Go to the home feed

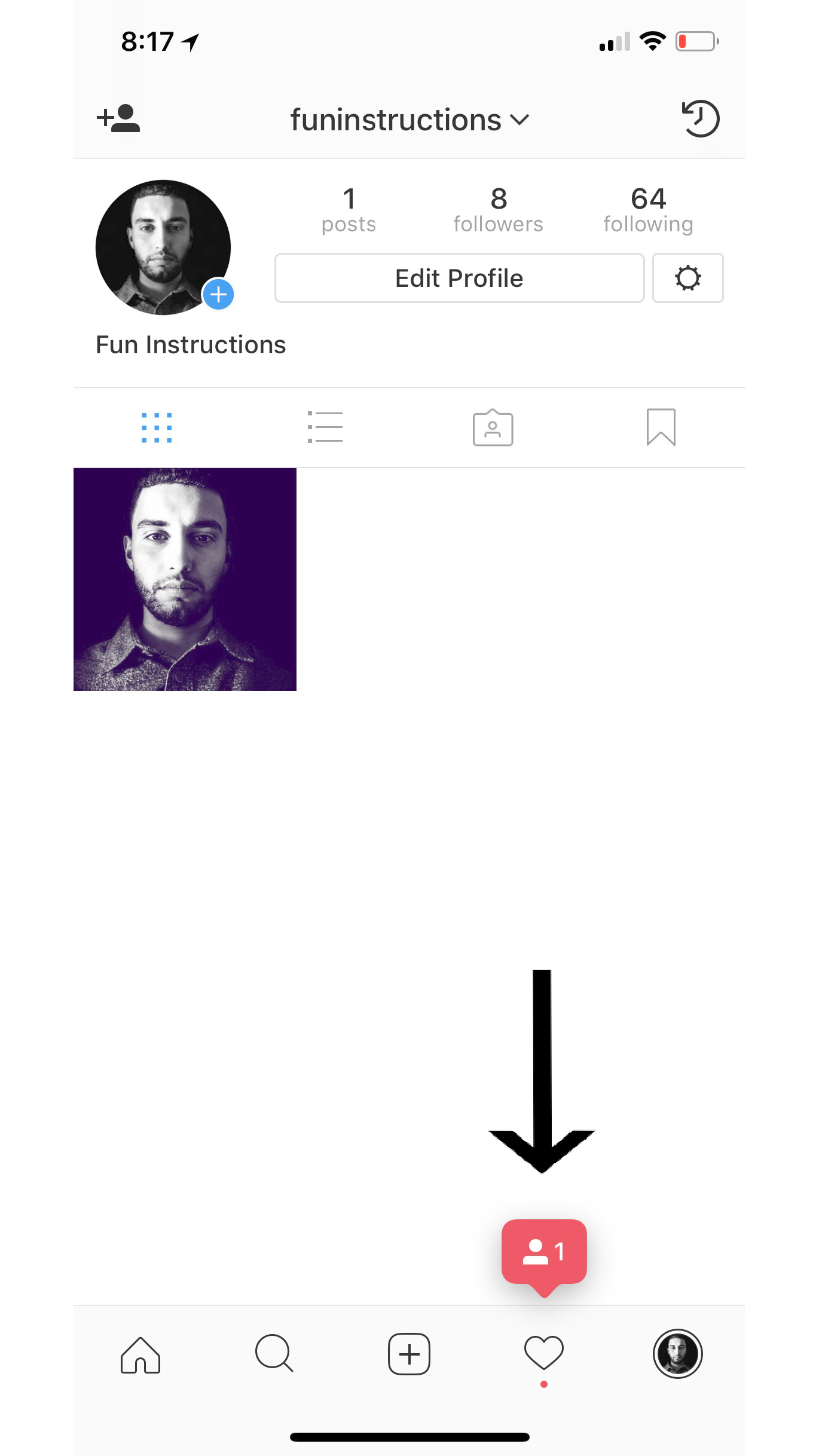pos(140,1354)
